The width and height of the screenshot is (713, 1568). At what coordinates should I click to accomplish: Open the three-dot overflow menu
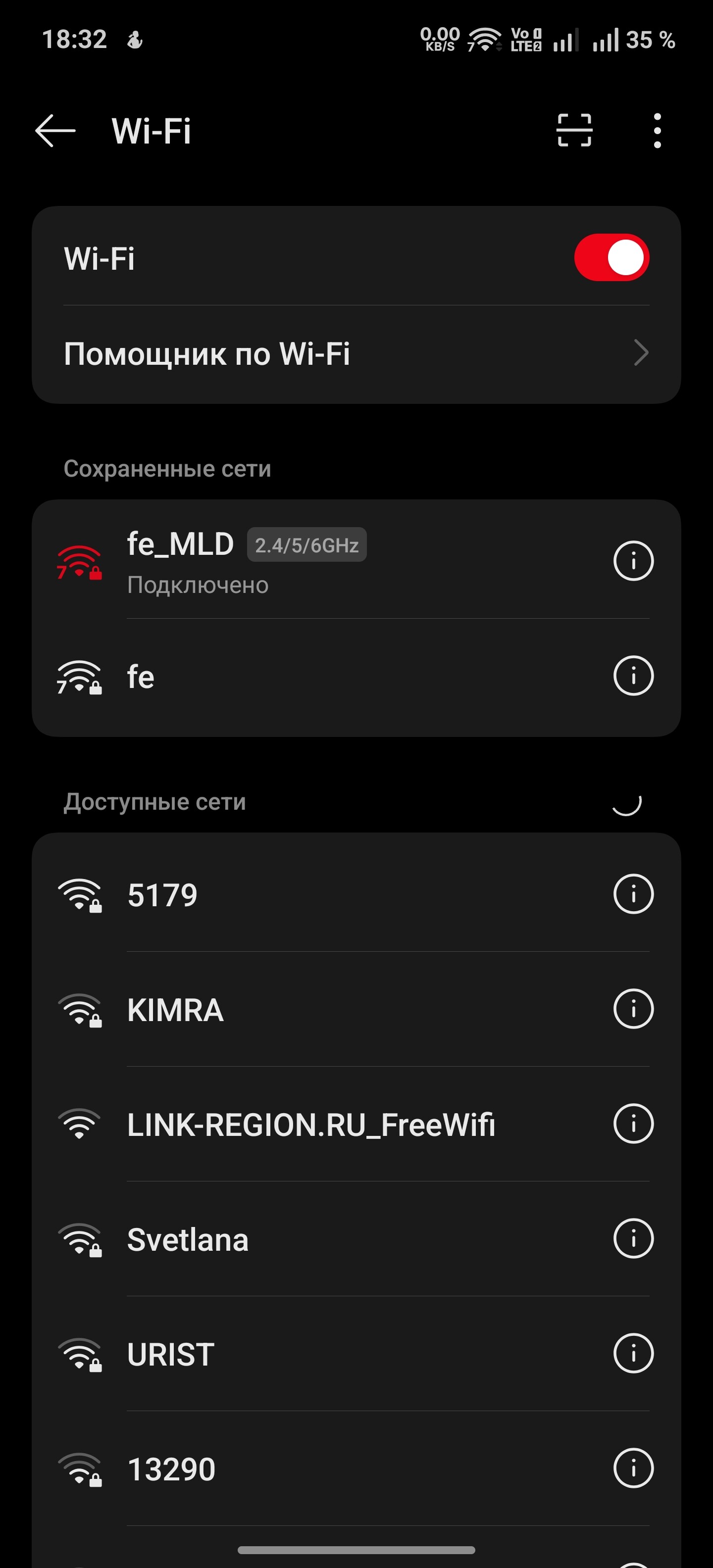tap(657, 130)
